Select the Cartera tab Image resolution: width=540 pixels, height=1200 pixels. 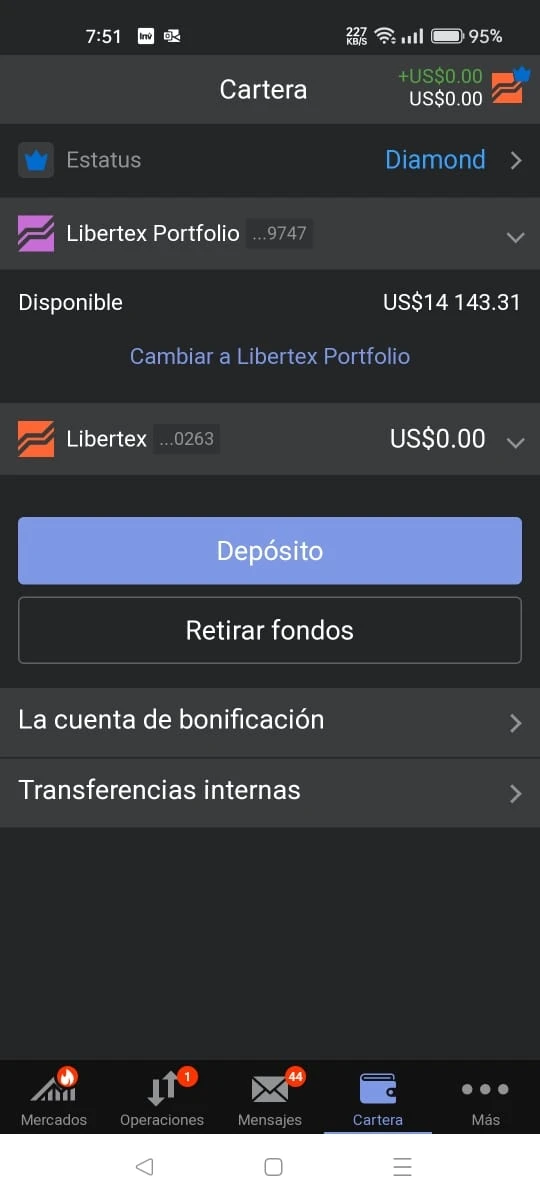click(x=378, y=1097)
